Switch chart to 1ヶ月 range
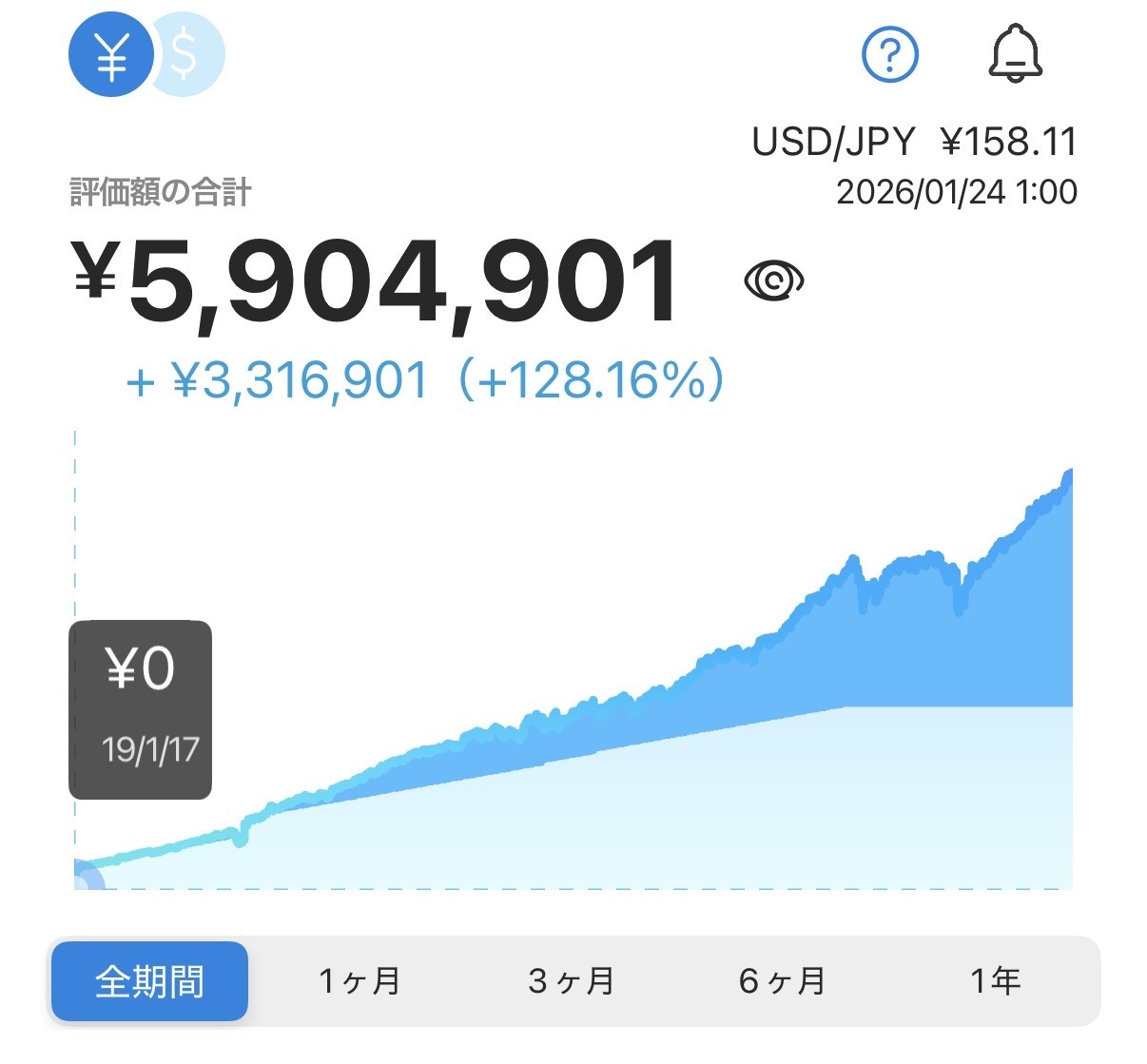Screen dimensions: 1147x1064 pos(360,981)
